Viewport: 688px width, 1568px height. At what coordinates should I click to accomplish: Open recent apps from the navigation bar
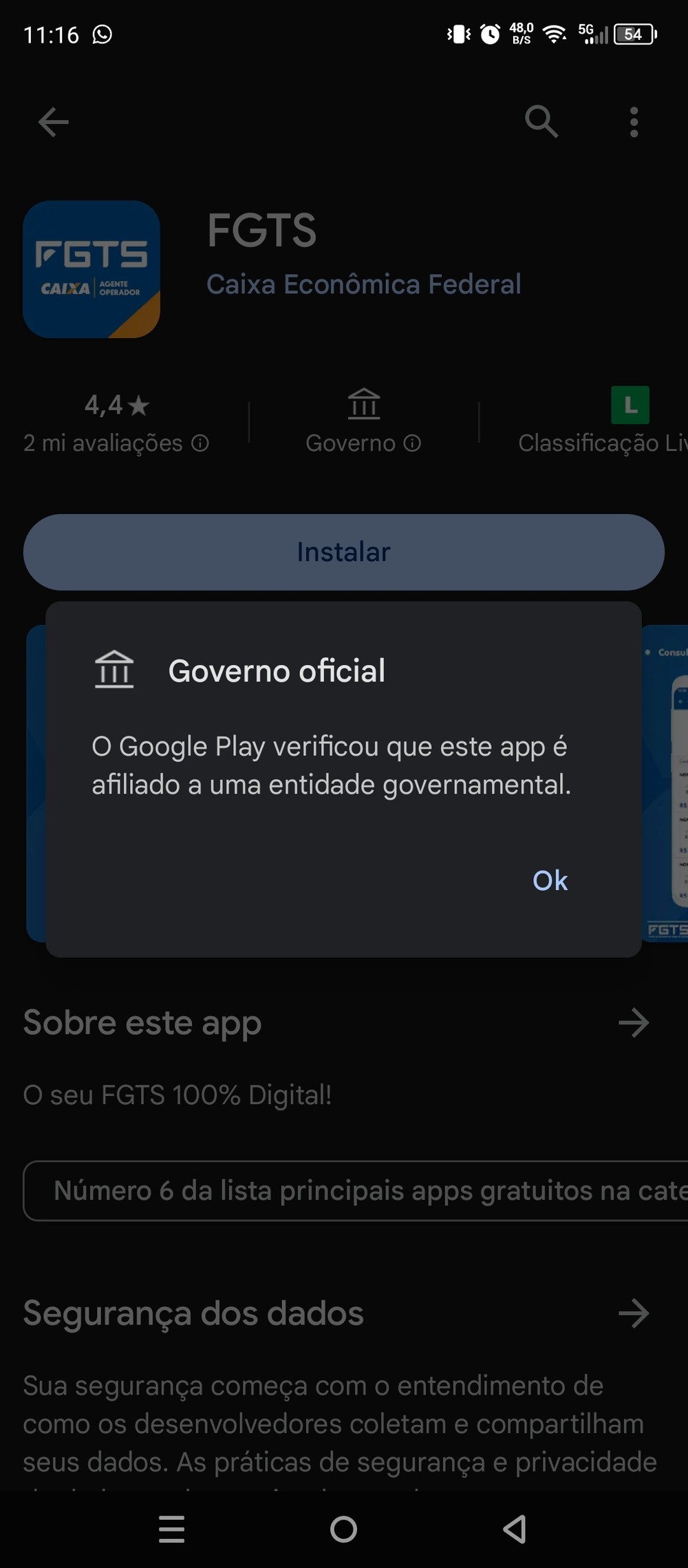click(x=171, y=1529)
